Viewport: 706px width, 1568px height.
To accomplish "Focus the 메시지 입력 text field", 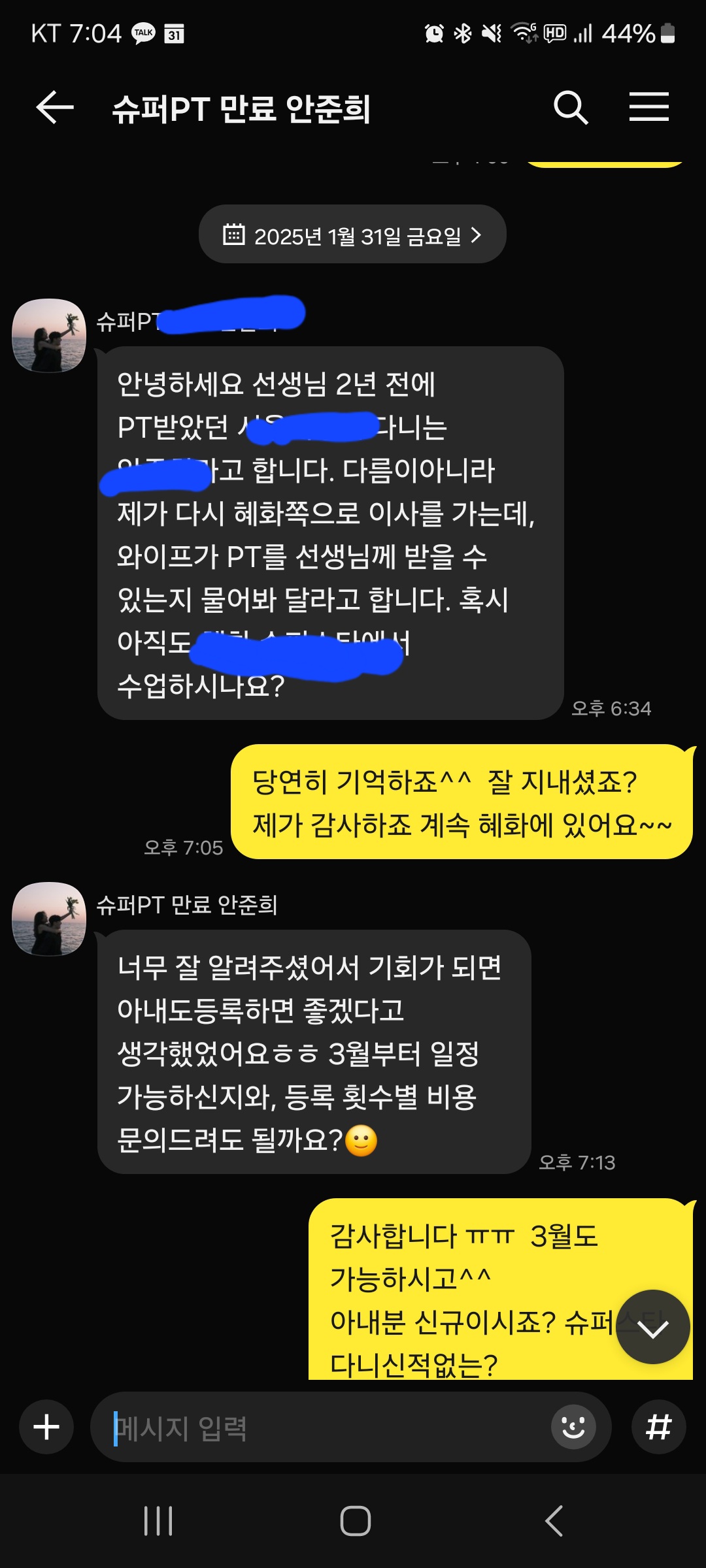I will pos(320,1428).
